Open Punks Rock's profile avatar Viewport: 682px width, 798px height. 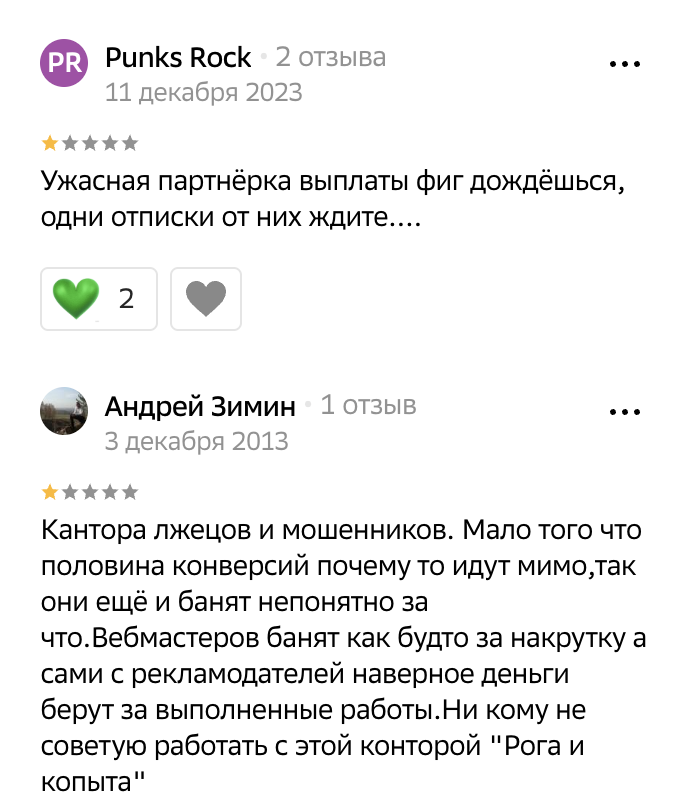pyautogui.click(x=63, y=64)
